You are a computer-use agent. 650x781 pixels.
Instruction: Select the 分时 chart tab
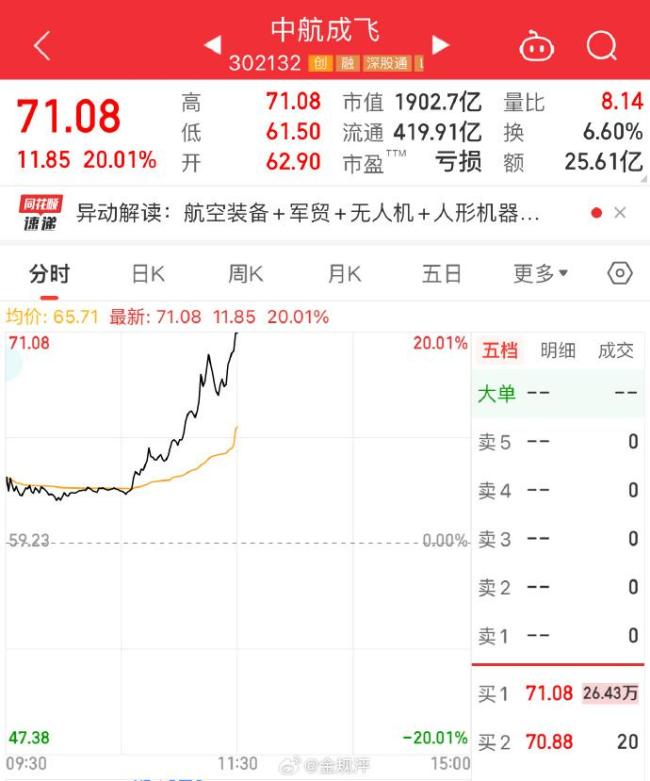click(x=49, y=274)
